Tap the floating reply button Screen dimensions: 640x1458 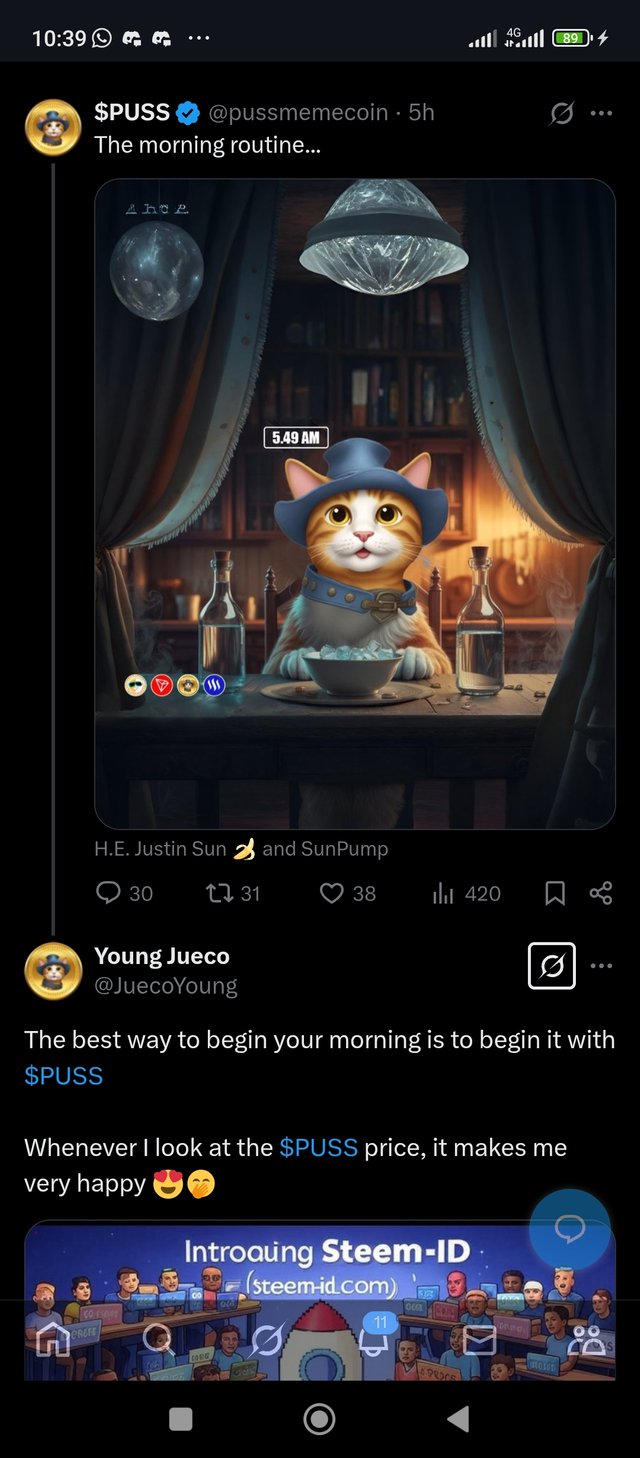pos(569,1229)
